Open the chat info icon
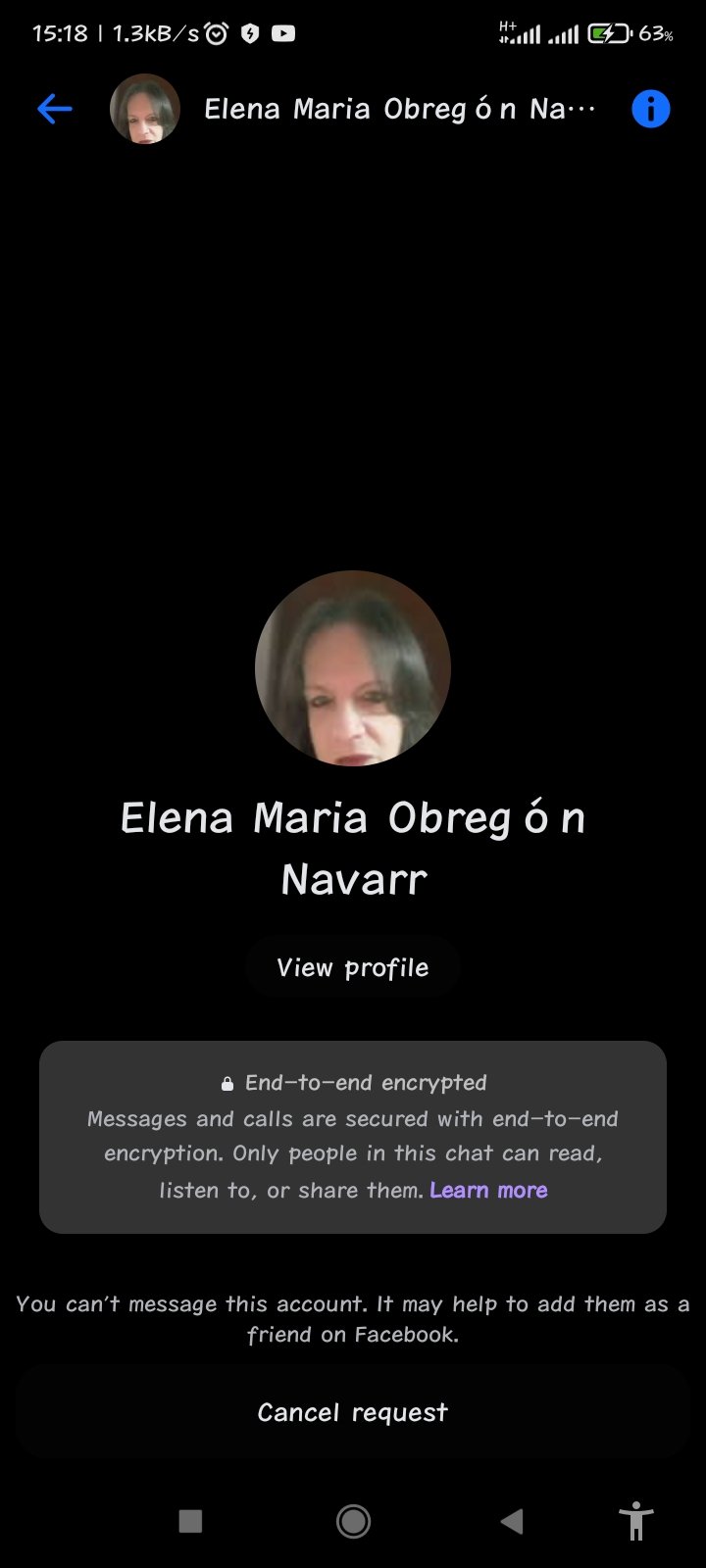 pyautogui.click(x=650, y=109)
